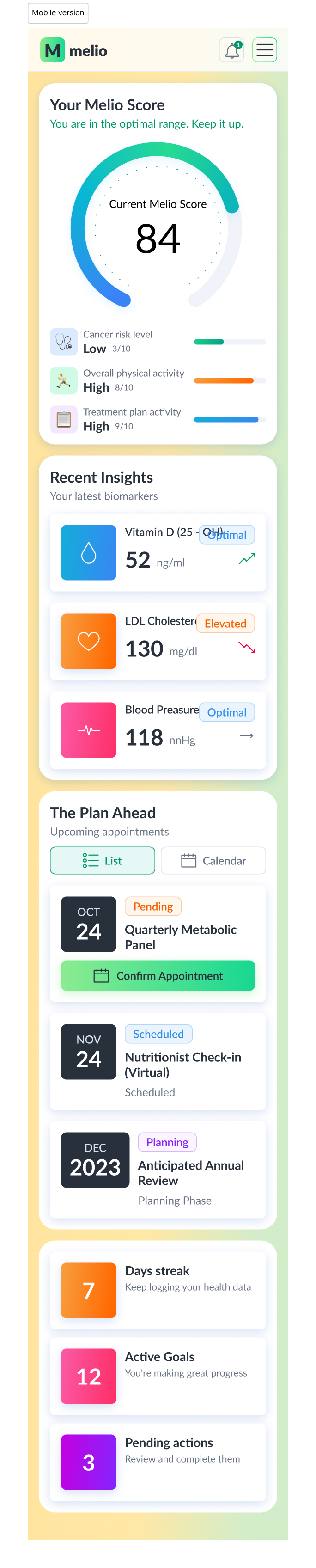Tap the Mobile version button
Screen dimensions: 316x1568
coord(58,13)
